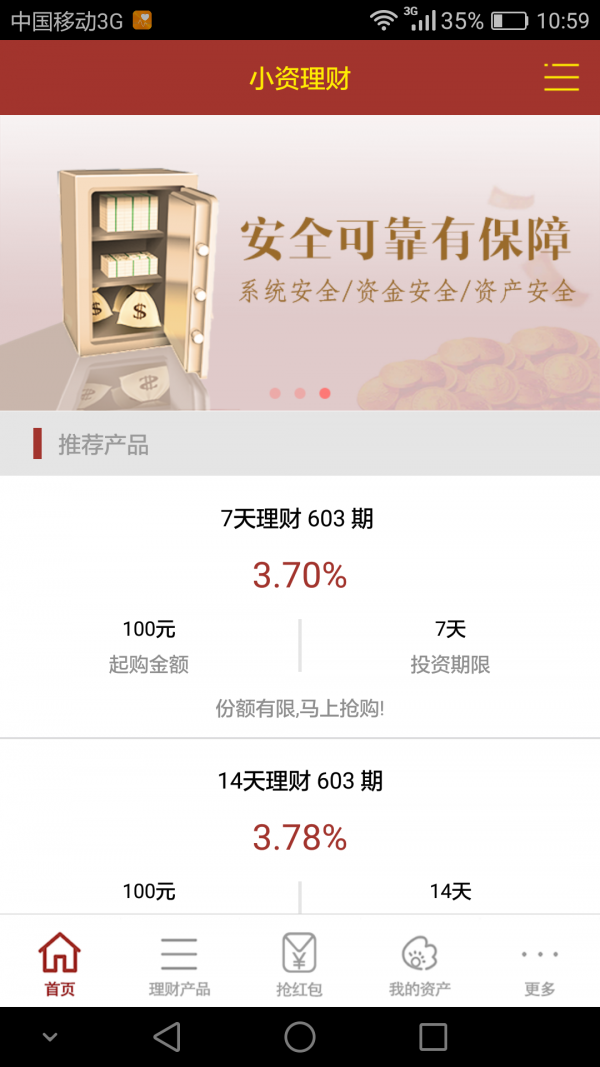Image resolution: width=600 pixels, height=1067 pixels.
Task: Go to the 我的资产 tab
Action: 419,964
